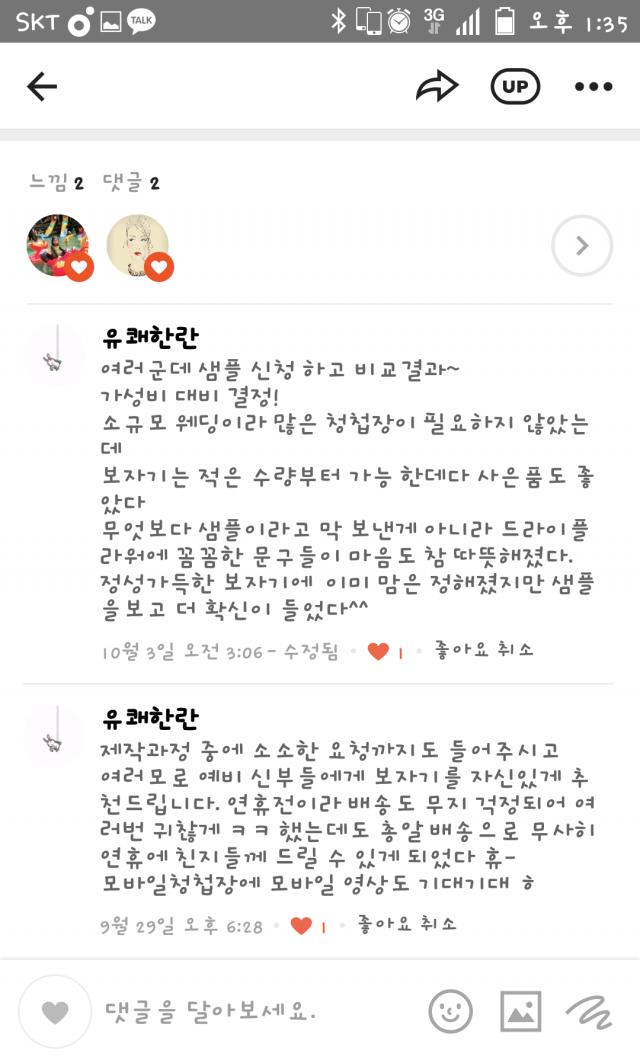This screenshot has height=1063, width=640.
Task: Open the emoticon sticker picker
Action: point(450,1011)
